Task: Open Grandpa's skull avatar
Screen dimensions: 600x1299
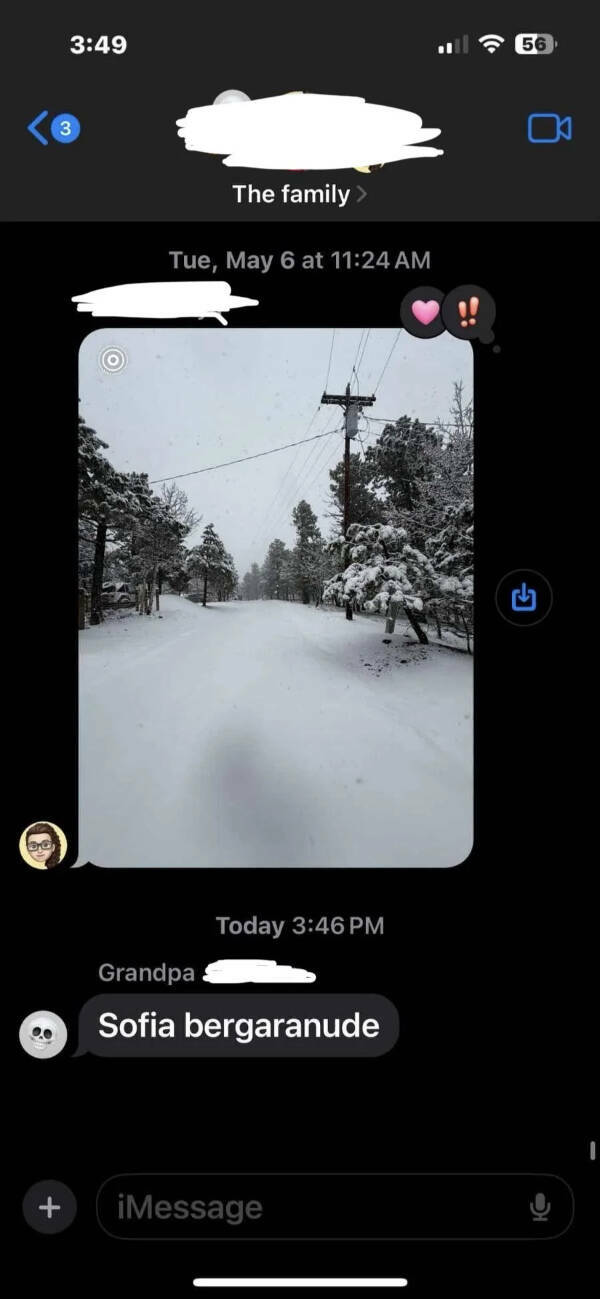Action: (x=43, y=1034)
